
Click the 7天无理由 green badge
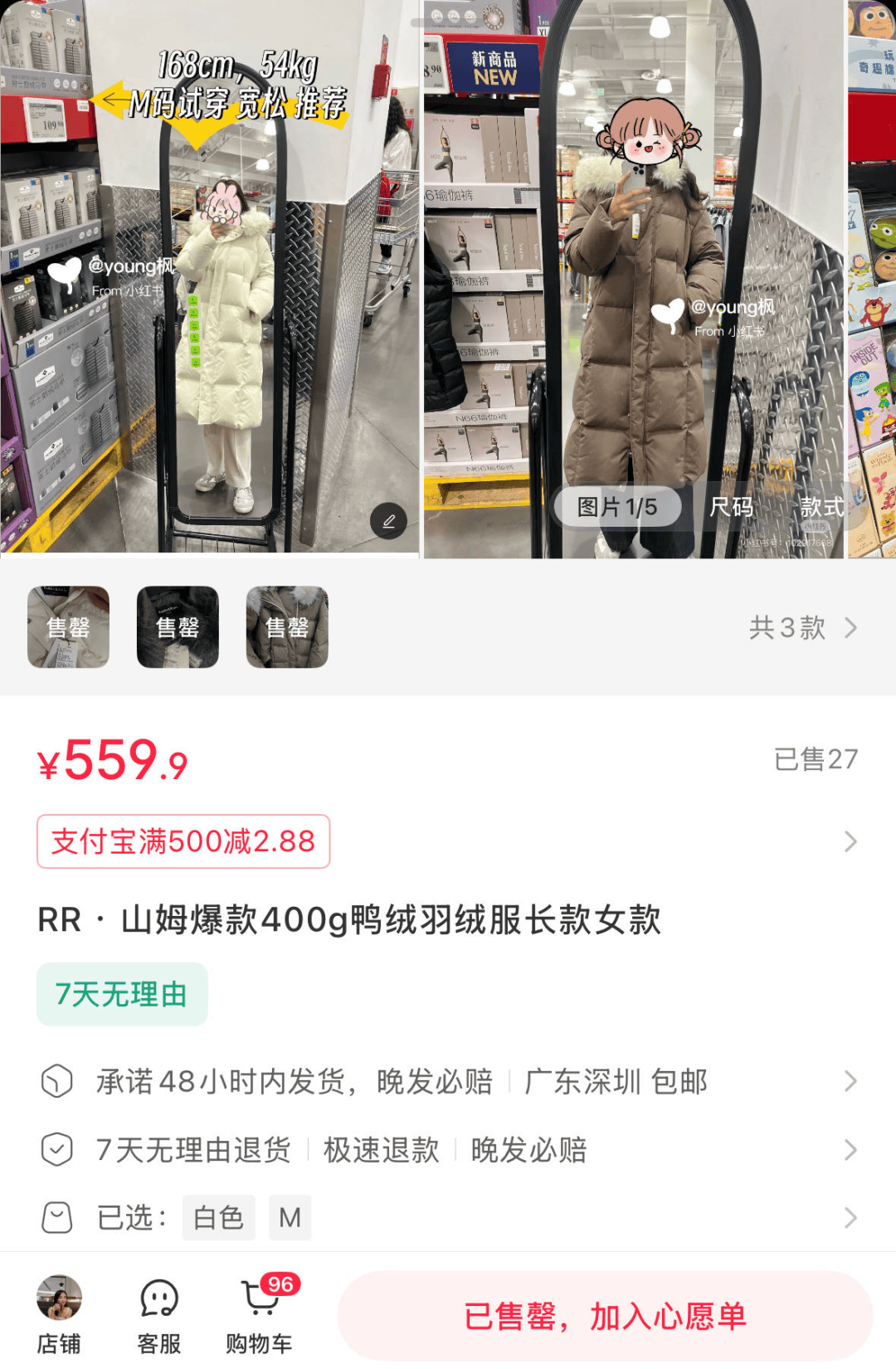(121, 993)
